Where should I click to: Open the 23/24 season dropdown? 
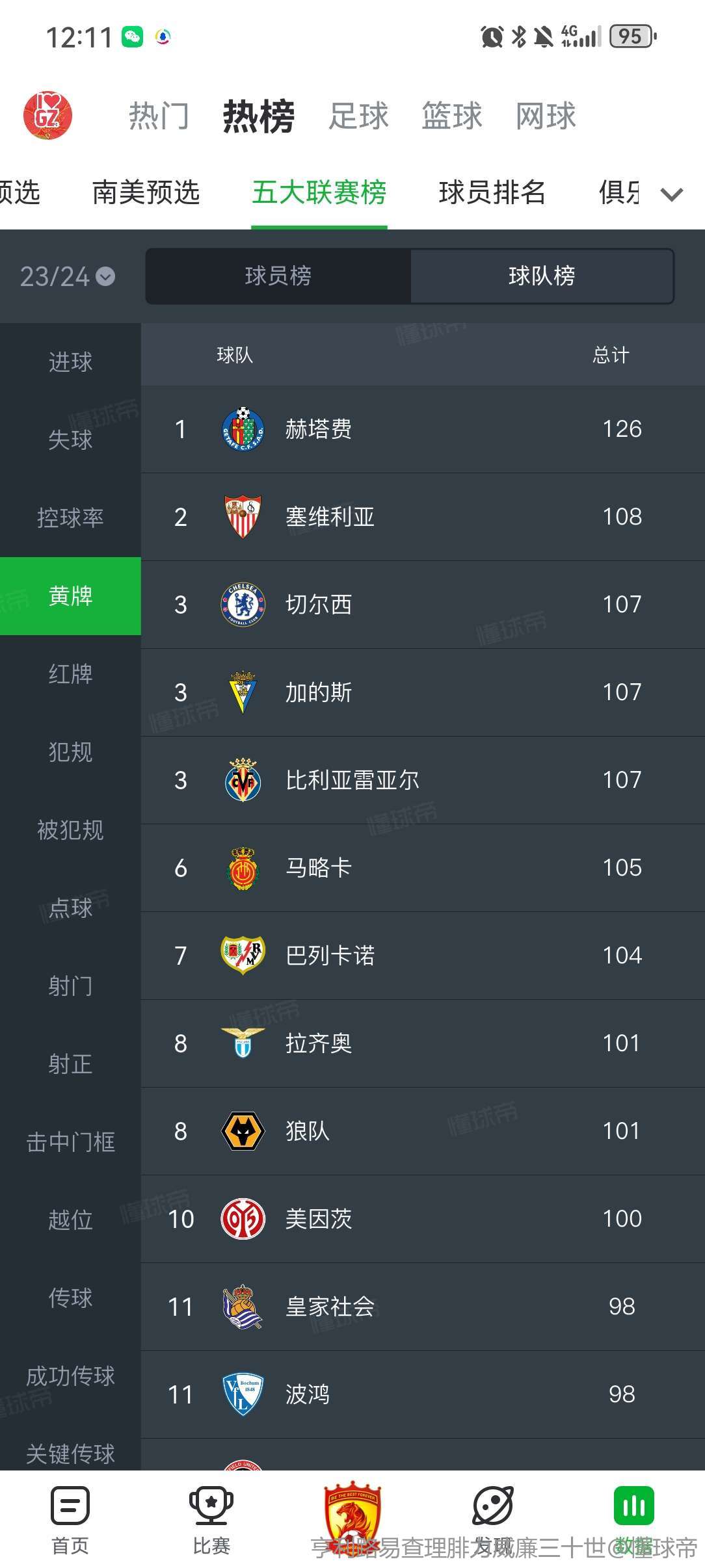(68, 277)
